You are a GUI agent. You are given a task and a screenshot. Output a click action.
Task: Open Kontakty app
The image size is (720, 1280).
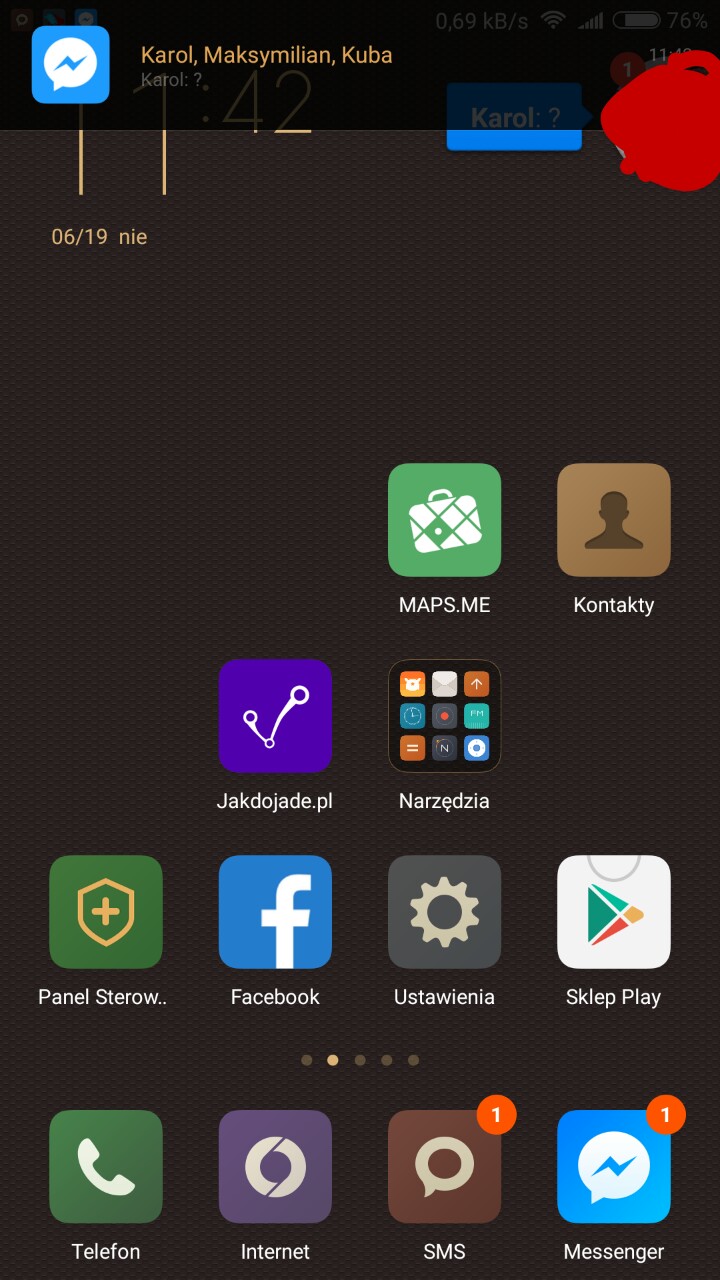(x=613, y=520)
